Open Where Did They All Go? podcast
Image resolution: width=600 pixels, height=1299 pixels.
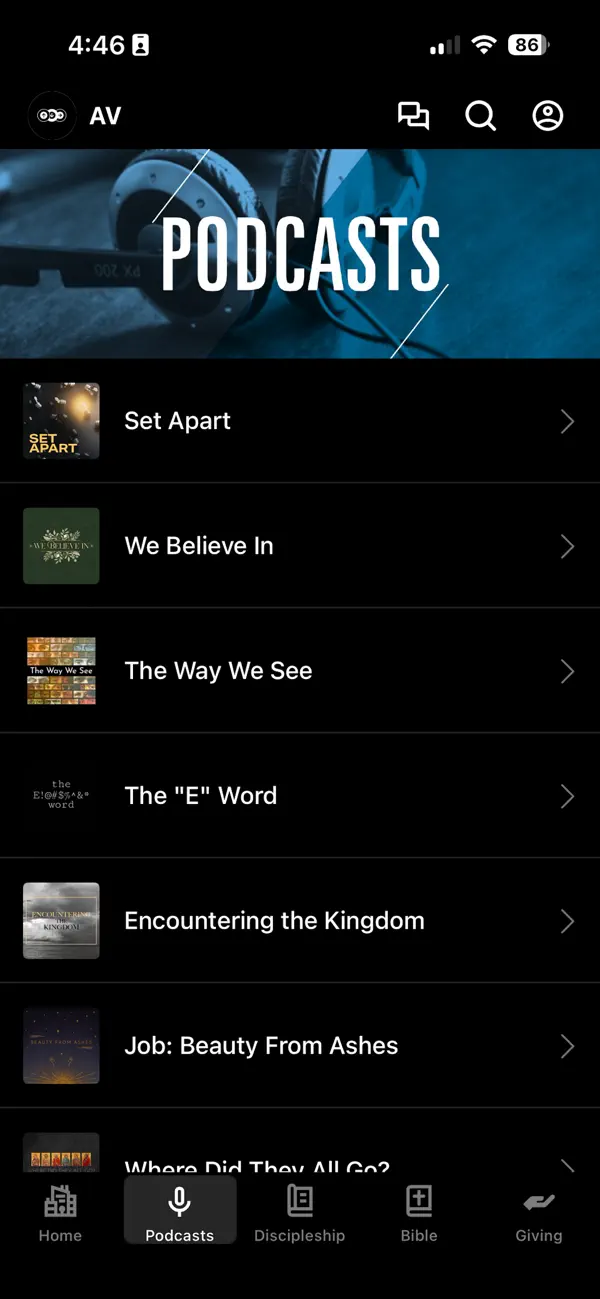[x=300, y=1141]
